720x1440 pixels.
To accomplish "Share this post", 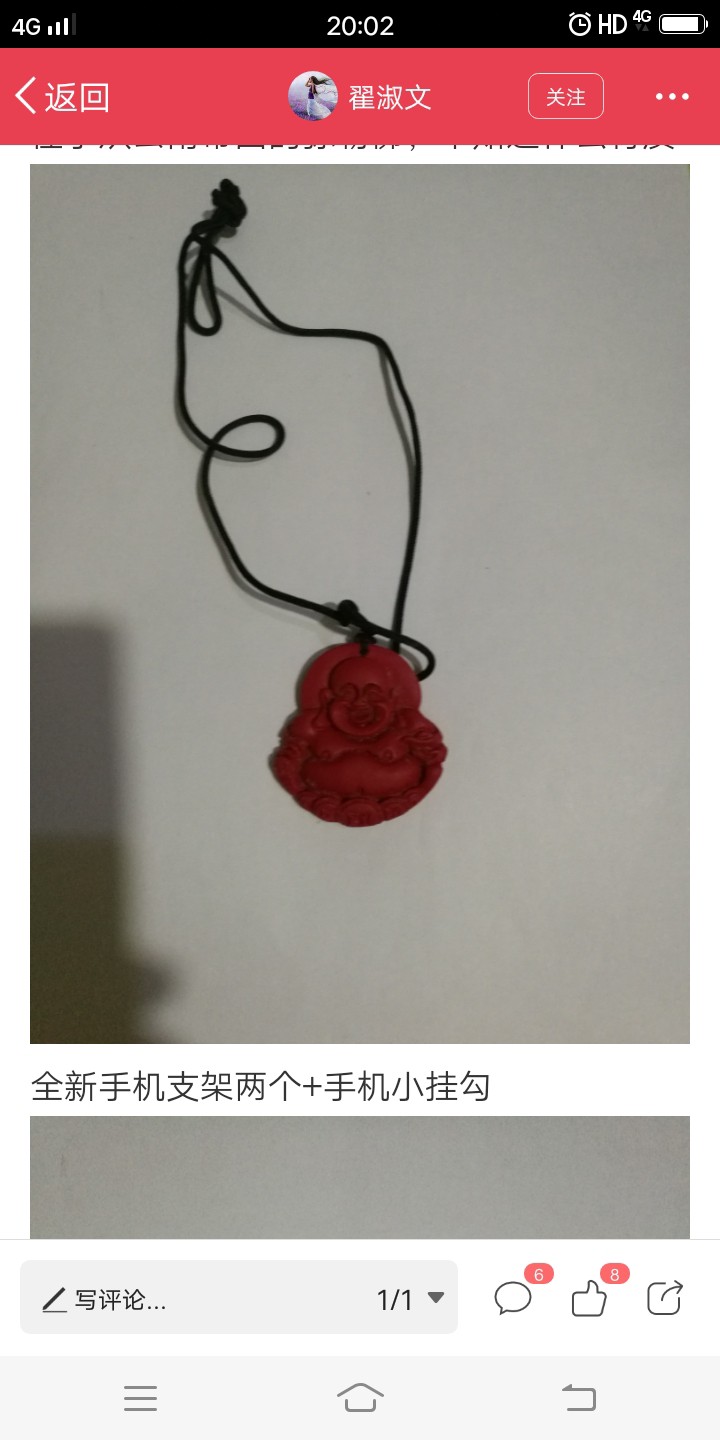I will pyautogui.click(x=665, y=1298).
